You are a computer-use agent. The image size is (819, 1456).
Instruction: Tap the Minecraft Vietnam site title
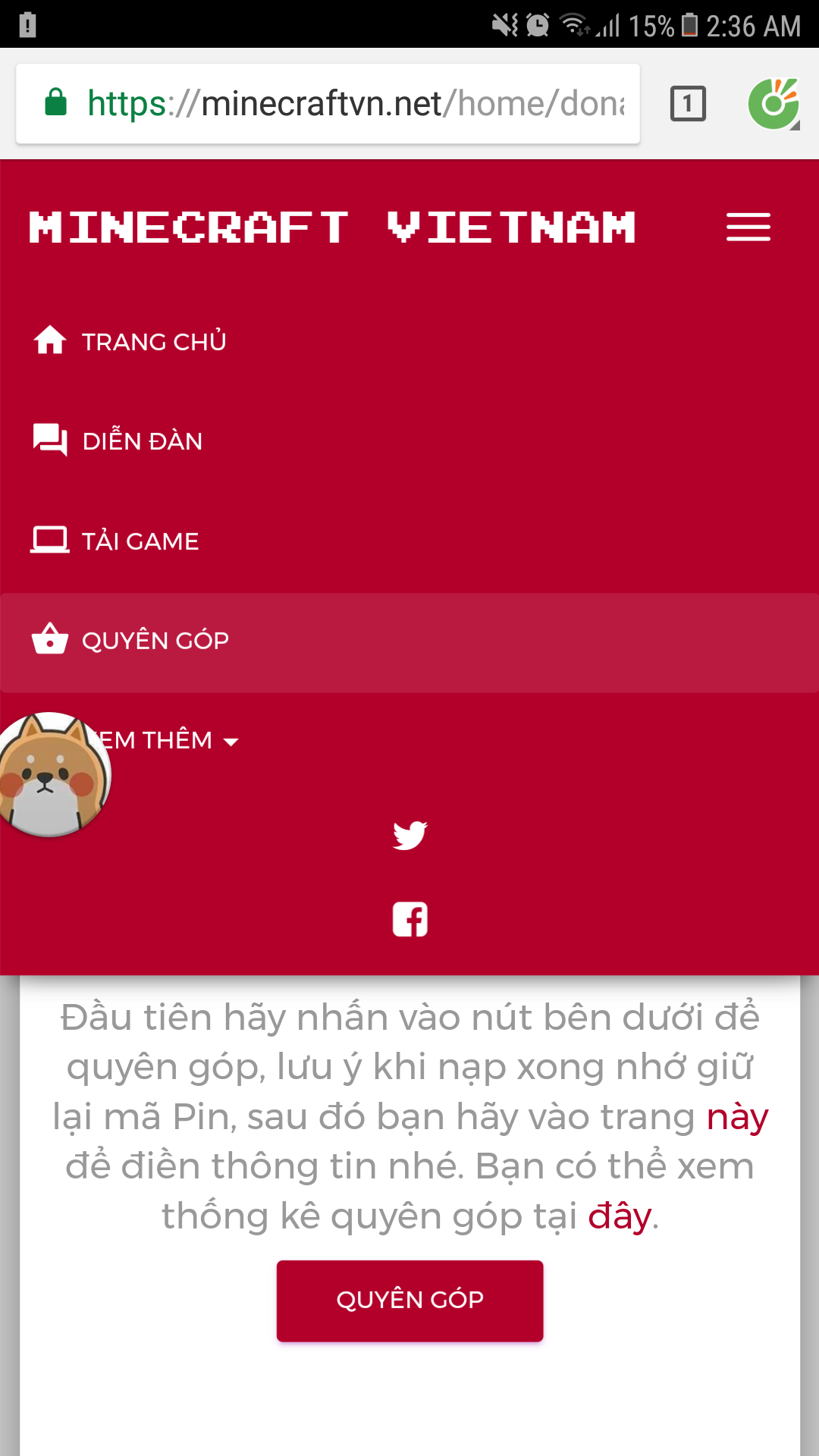click(x=332, y=227)
